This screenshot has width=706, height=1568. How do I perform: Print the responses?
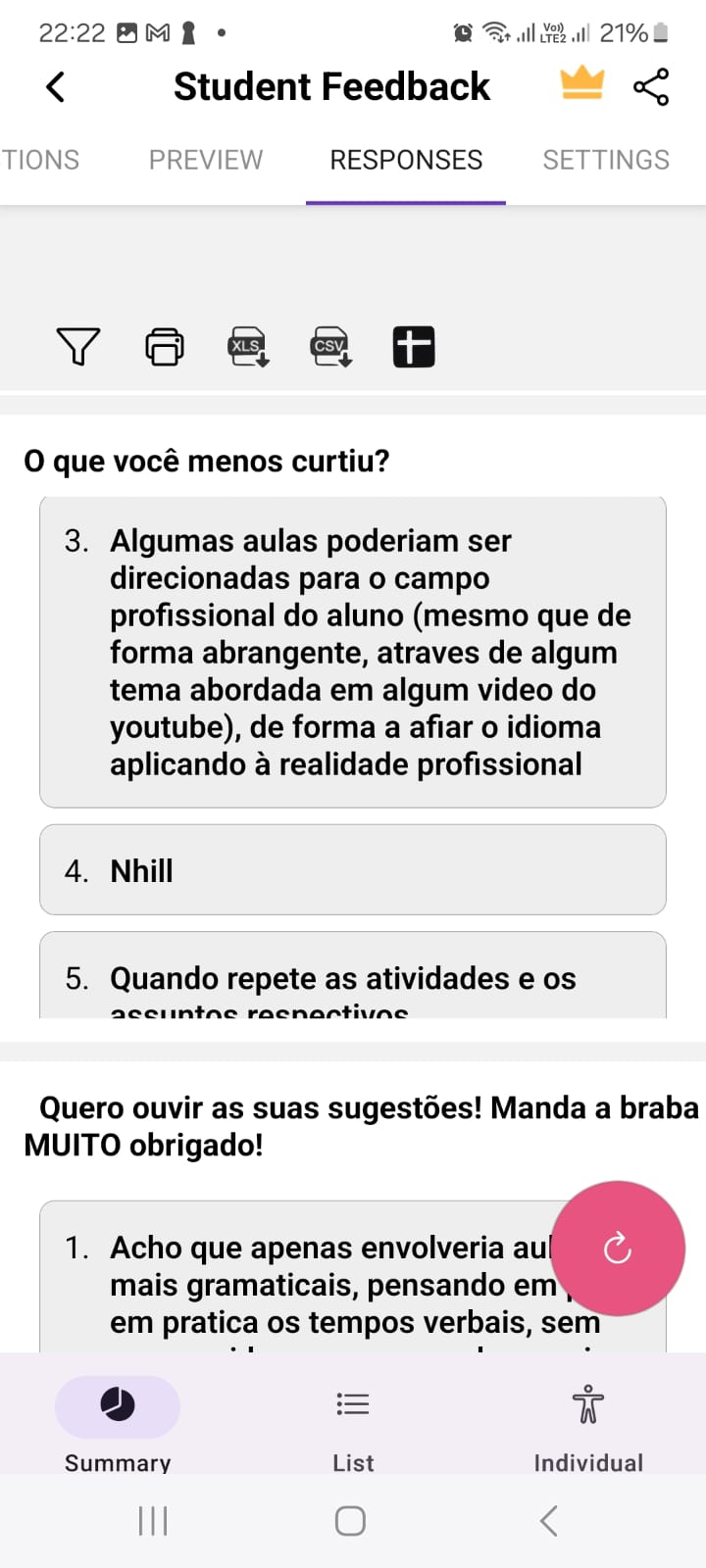click(x=164, y=347)
